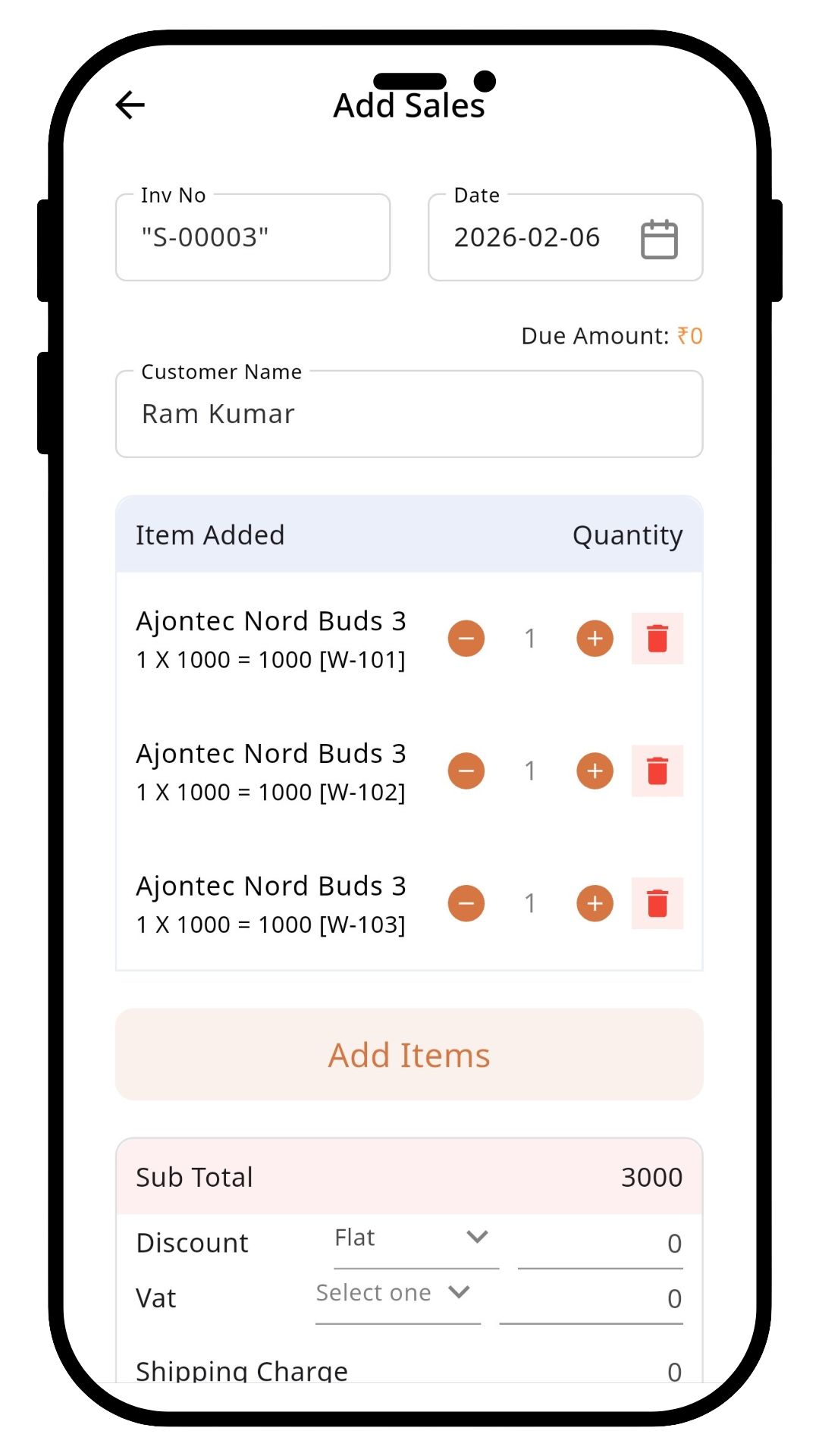The width and height of the screenshot is (819, 1456).
Task: Reduce quantity of item W-103
Action: coord(466,904)
